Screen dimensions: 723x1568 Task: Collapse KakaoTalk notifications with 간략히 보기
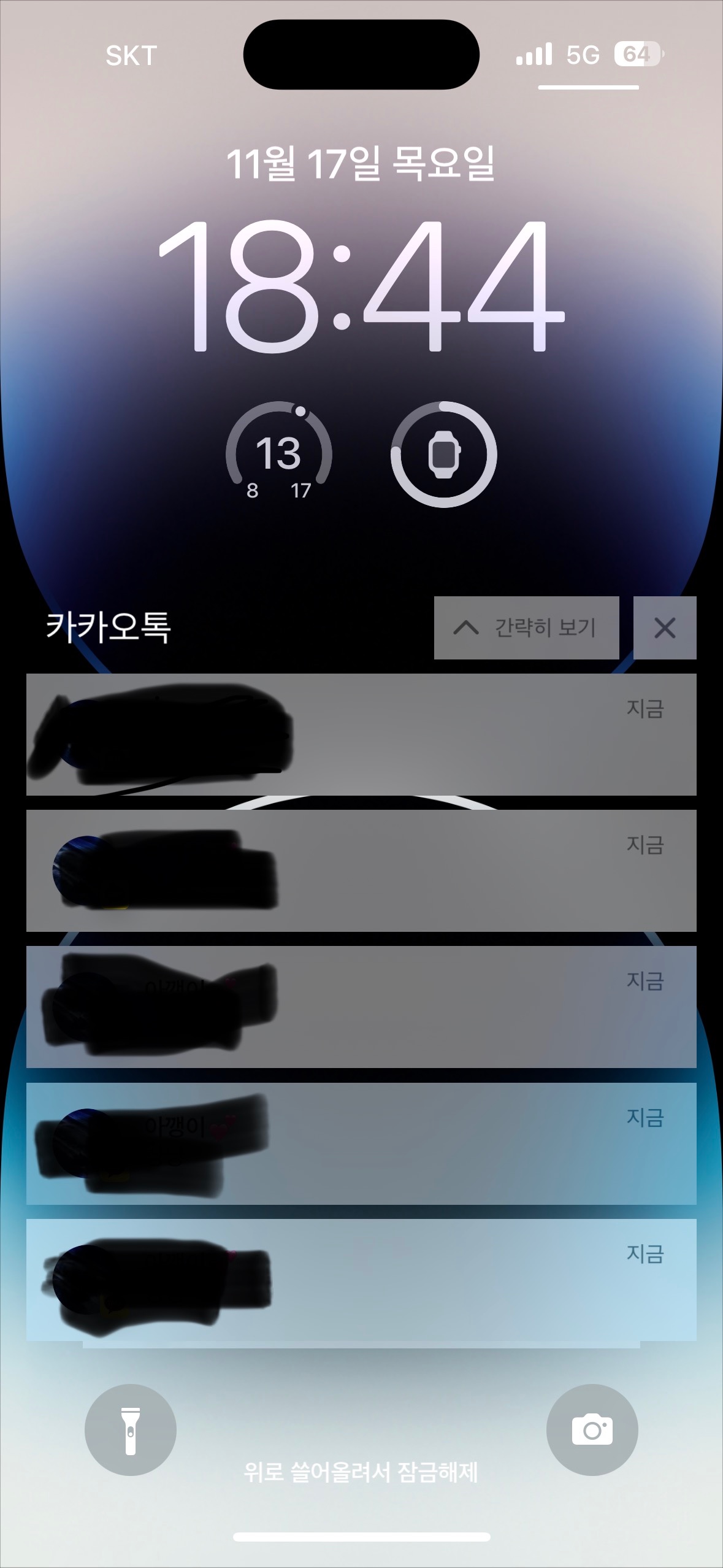pos(526,628)
